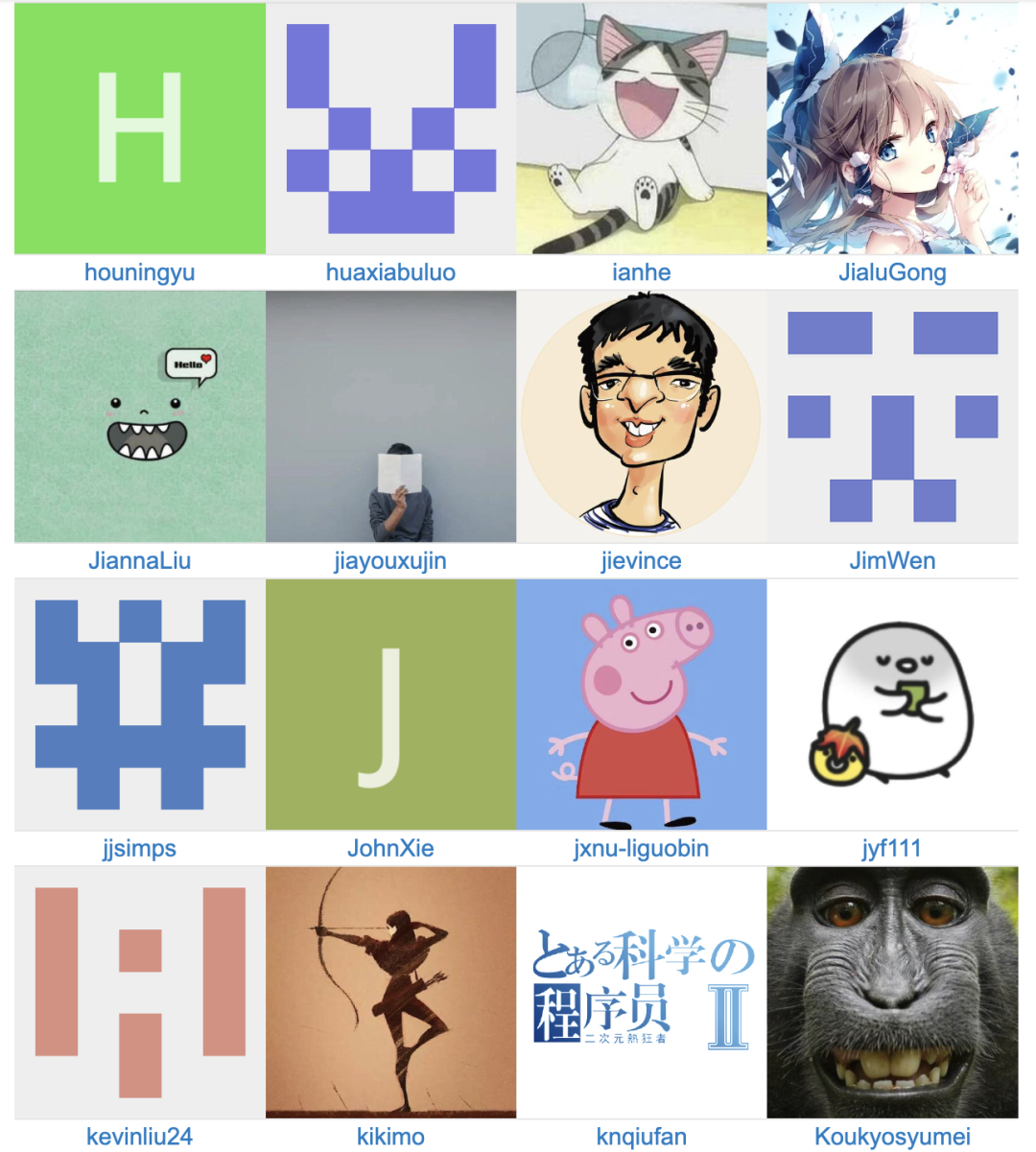Open knqiufan's profile link
Image resolution: width=1036 pixels, height=1152 pixels.
pos(641,1137)
